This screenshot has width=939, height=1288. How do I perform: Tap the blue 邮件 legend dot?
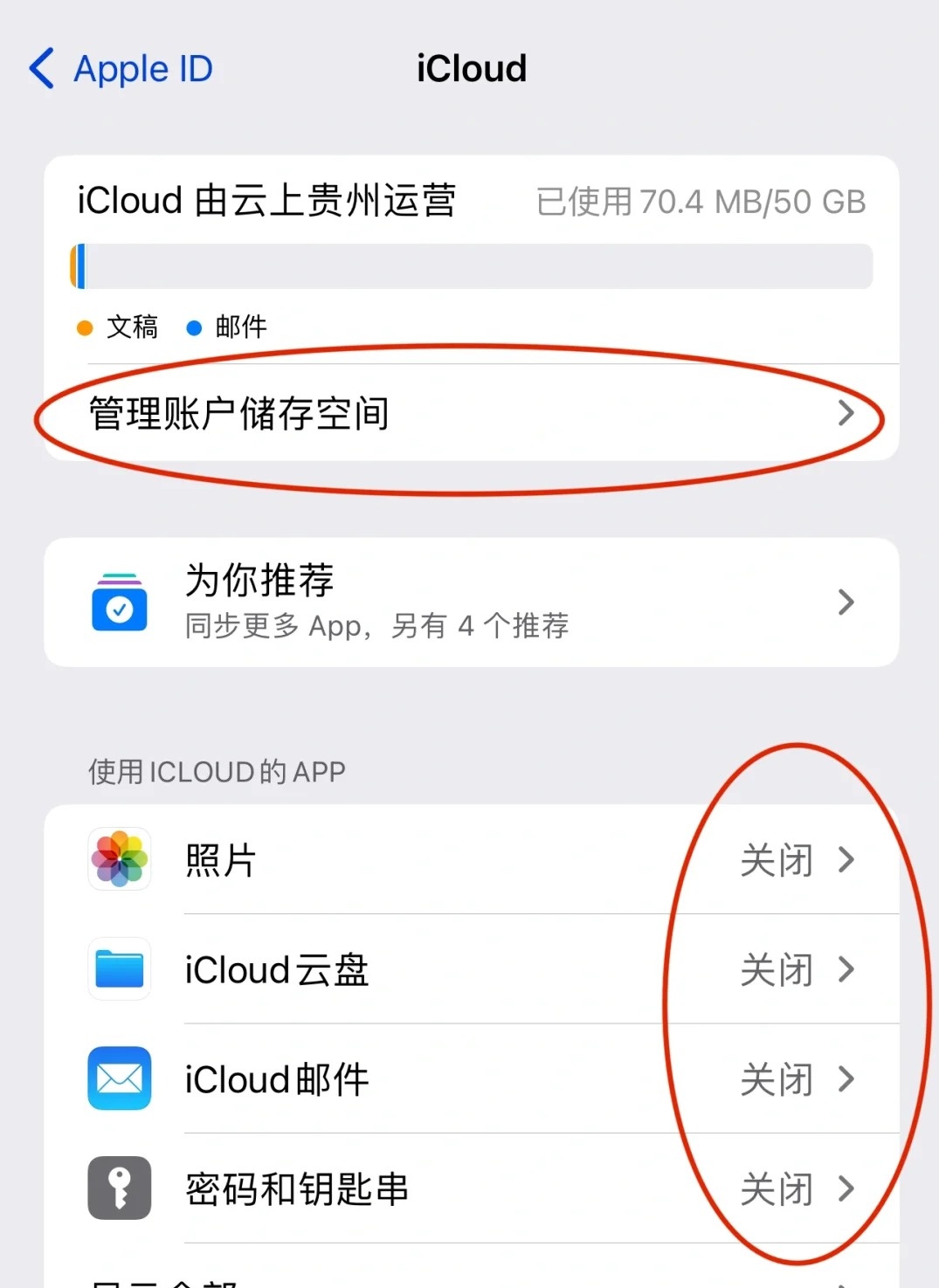pos(194,327)
